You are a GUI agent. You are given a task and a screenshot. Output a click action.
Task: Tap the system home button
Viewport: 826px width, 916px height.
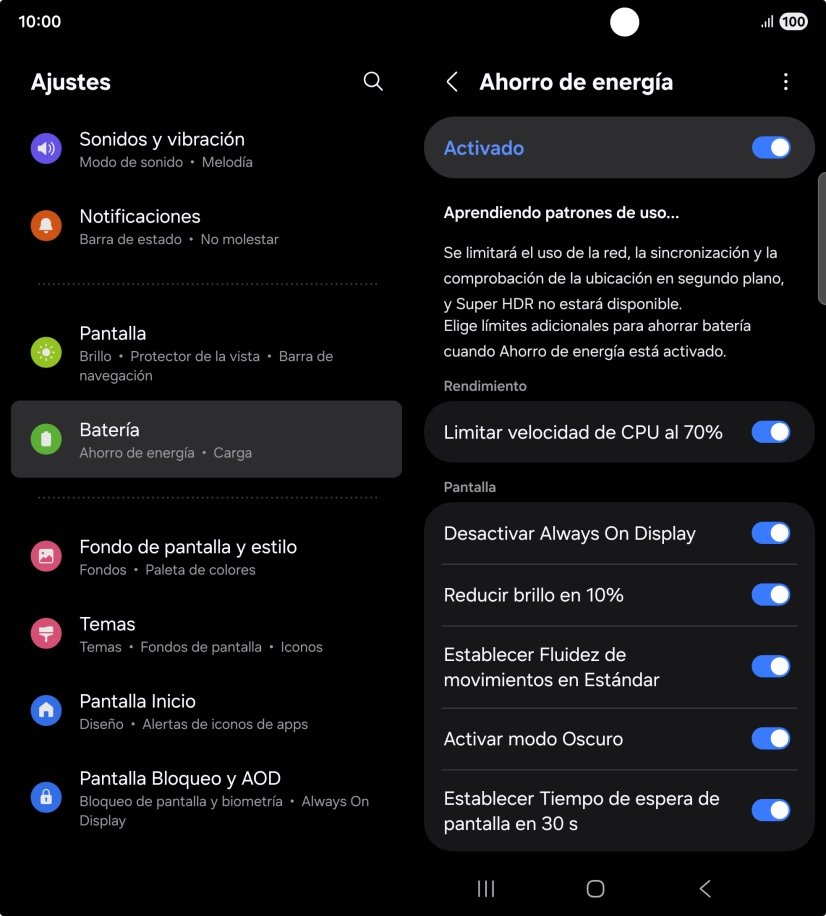pos(595,888)
